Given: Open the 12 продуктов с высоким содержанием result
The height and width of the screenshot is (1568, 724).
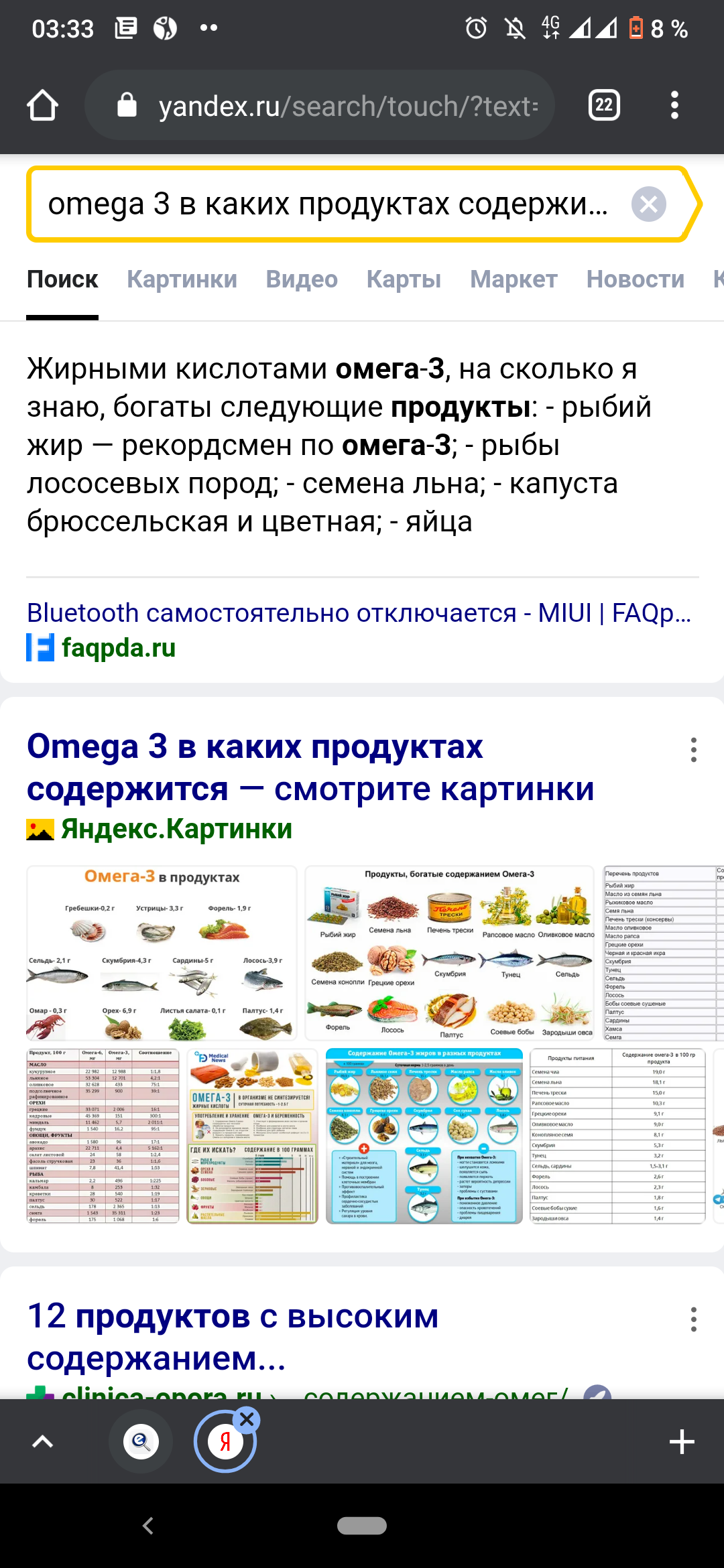Looking at the screenshot, I should point(233,1337).
